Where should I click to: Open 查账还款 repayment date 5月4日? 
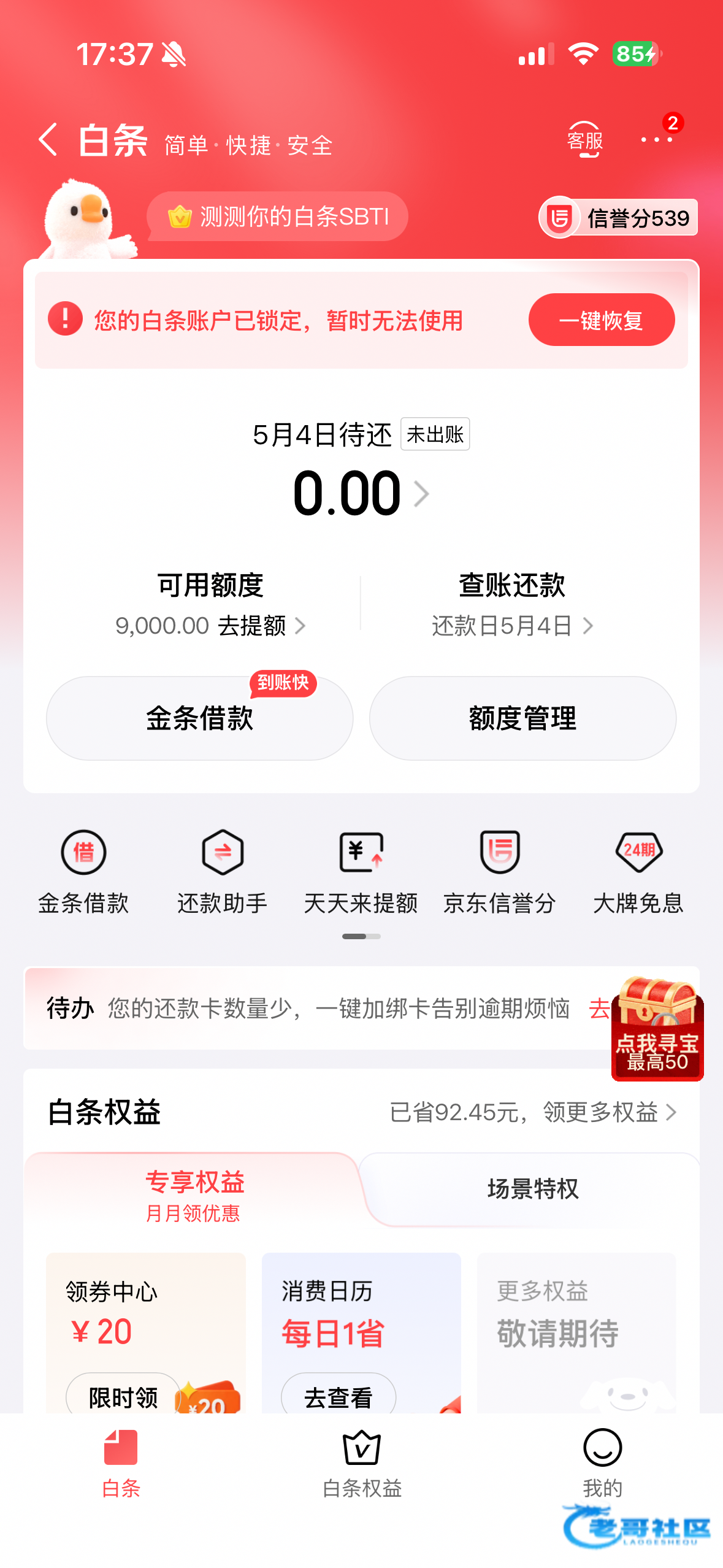[x=512, y=626]
